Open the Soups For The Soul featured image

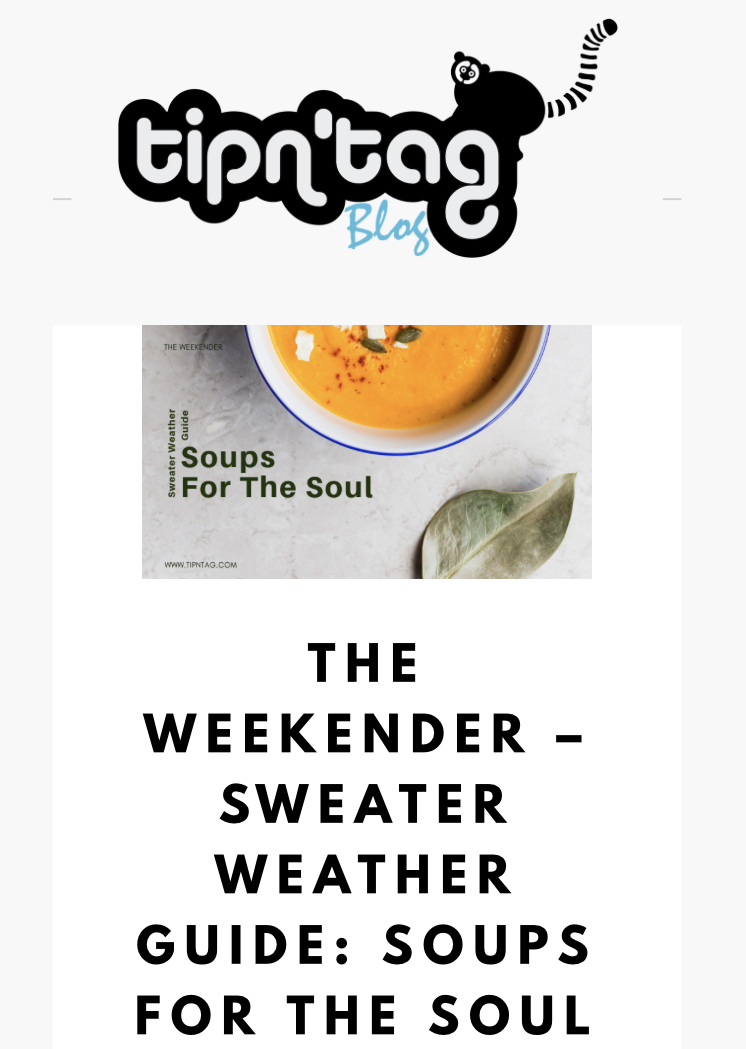[x=366, y=451]
